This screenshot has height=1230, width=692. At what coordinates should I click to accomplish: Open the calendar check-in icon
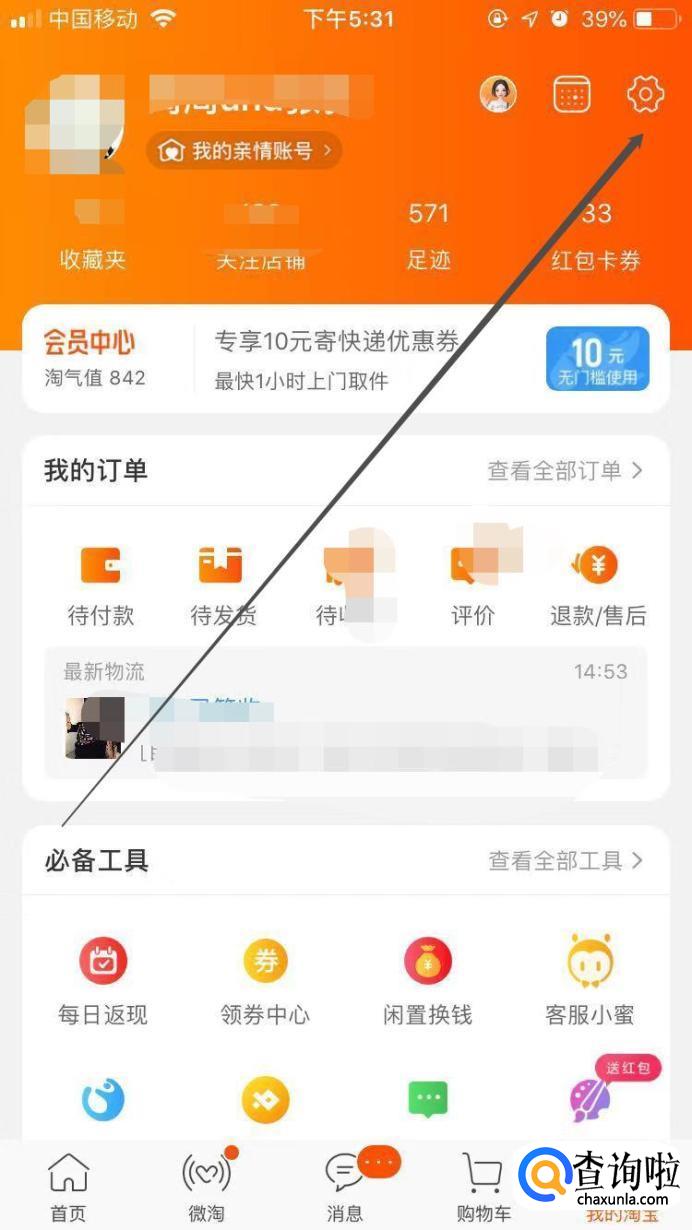(x=571, y=95)
